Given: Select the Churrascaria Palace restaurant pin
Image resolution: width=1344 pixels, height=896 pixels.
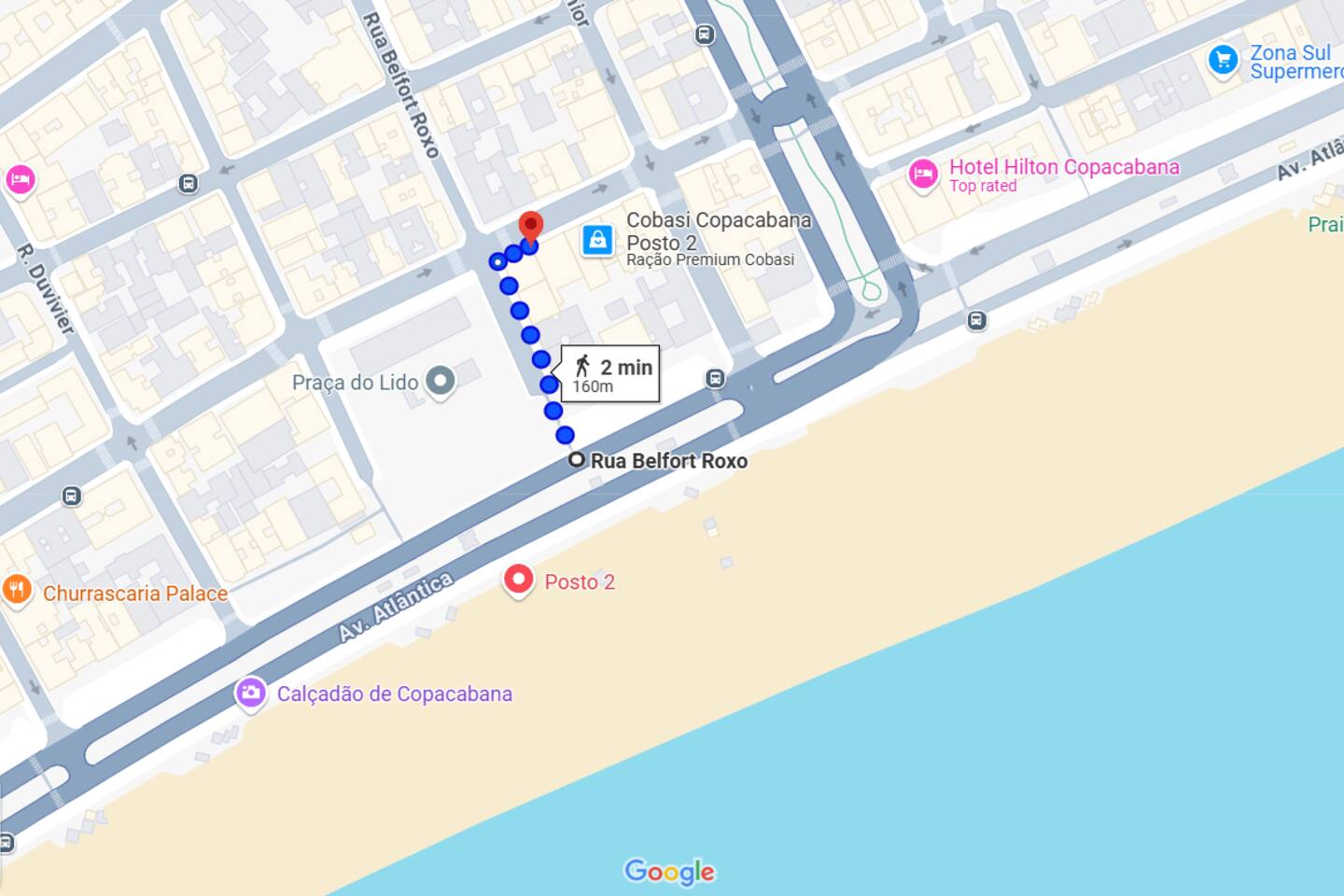Looking at the screenshot, I should 17,591.
